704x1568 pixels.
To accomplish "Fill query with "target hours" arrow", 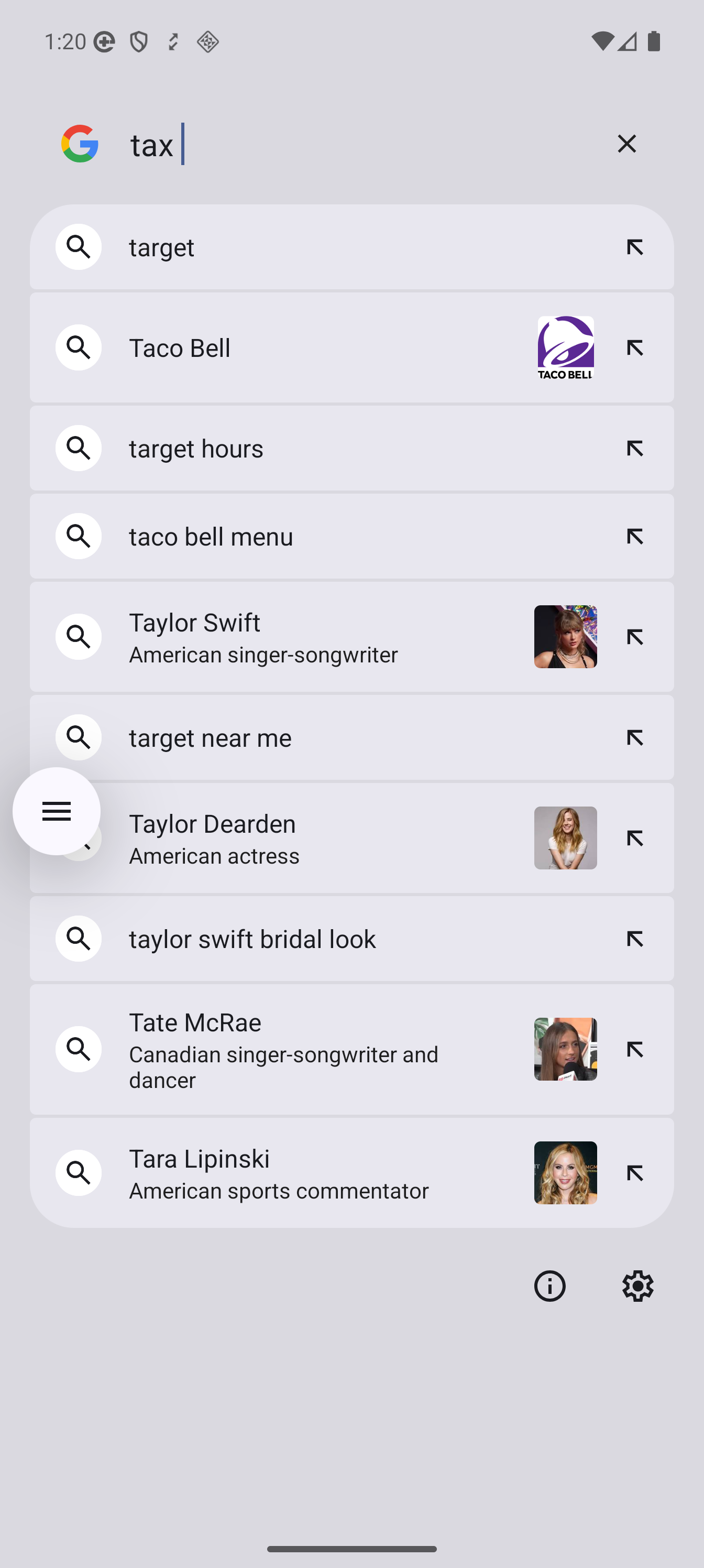I will [635, 449].
